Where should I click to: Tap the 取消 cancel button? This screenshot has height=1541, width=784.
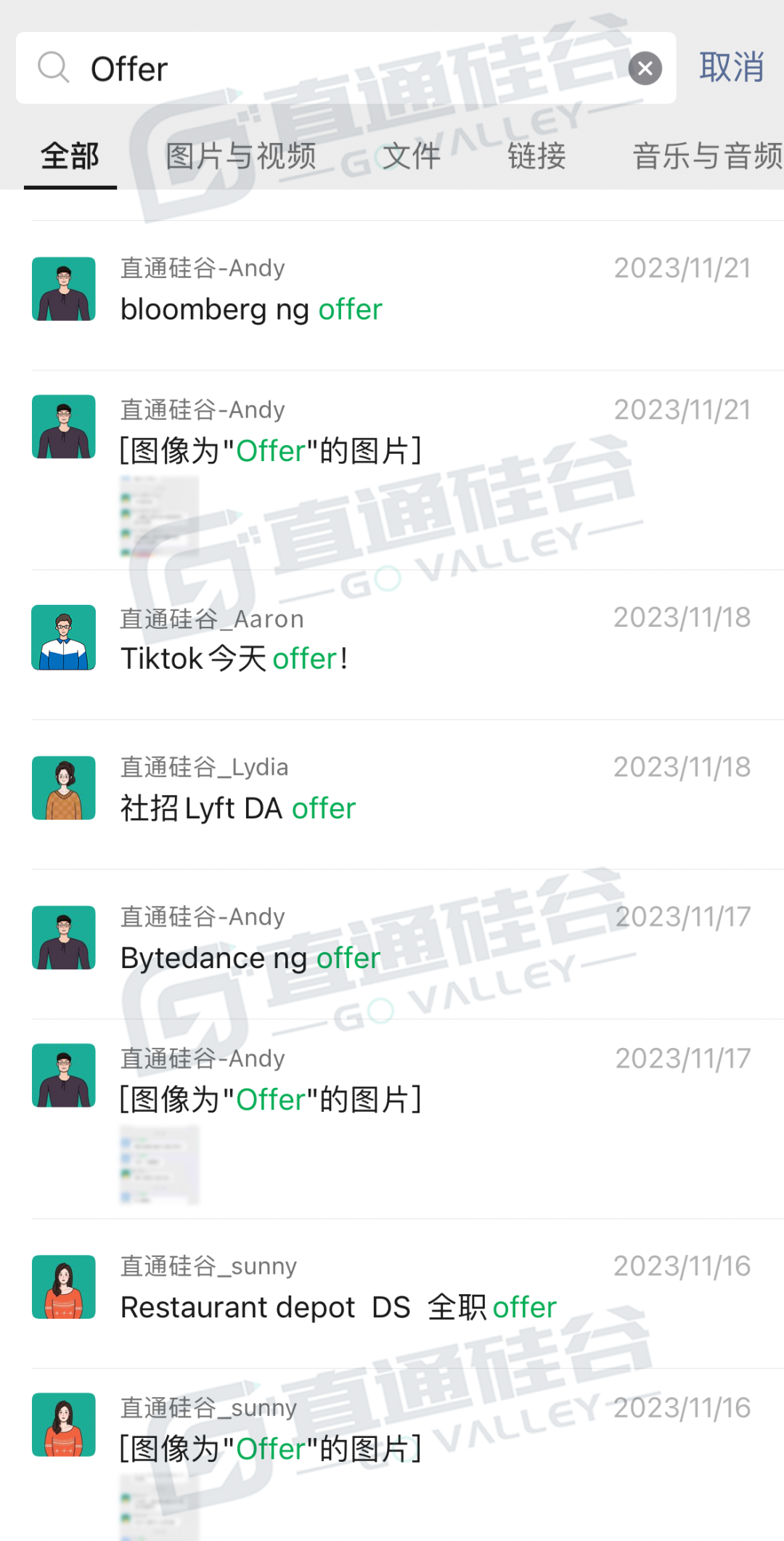coord(731,68)
